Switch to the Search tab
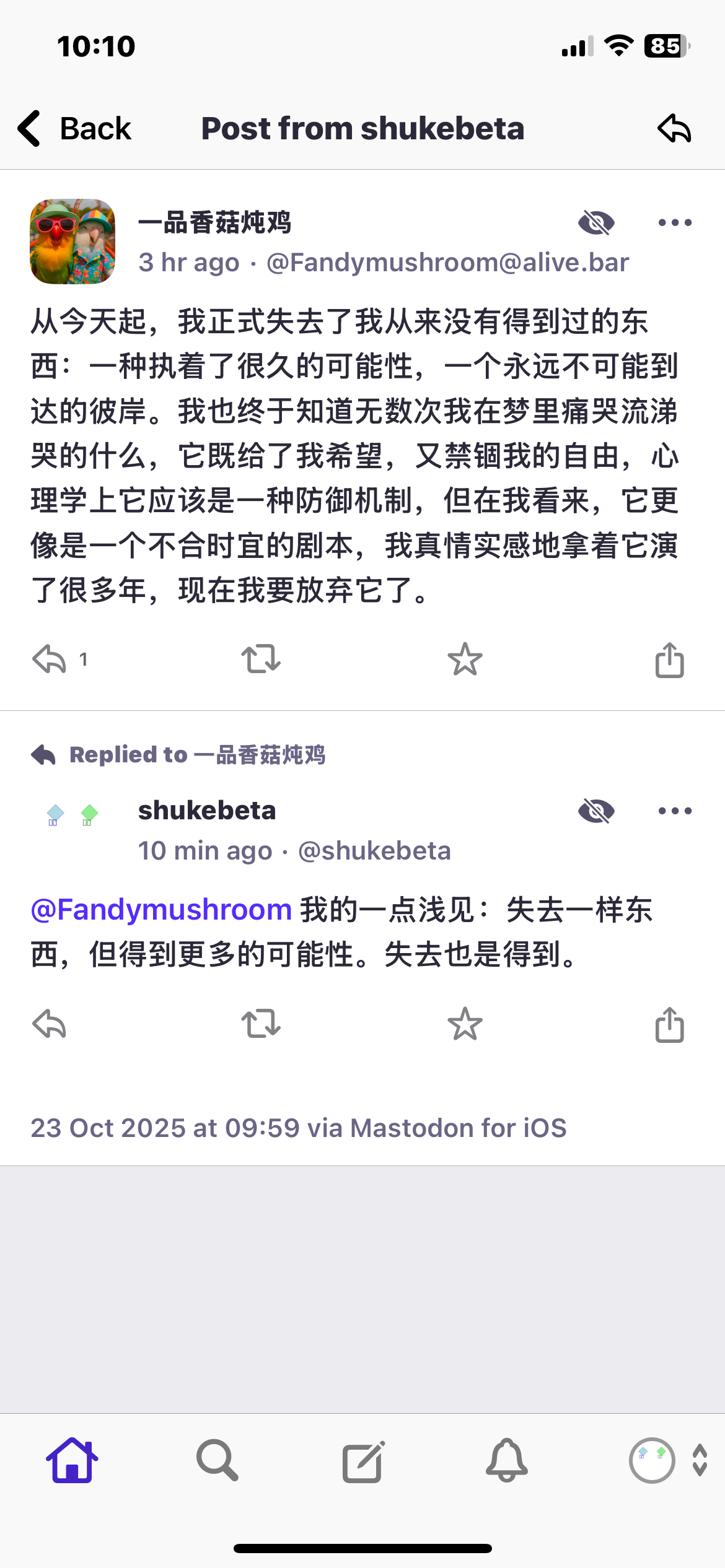Image resolution: width=725 pixels, height=1568 pixels. pos(217,1460)
